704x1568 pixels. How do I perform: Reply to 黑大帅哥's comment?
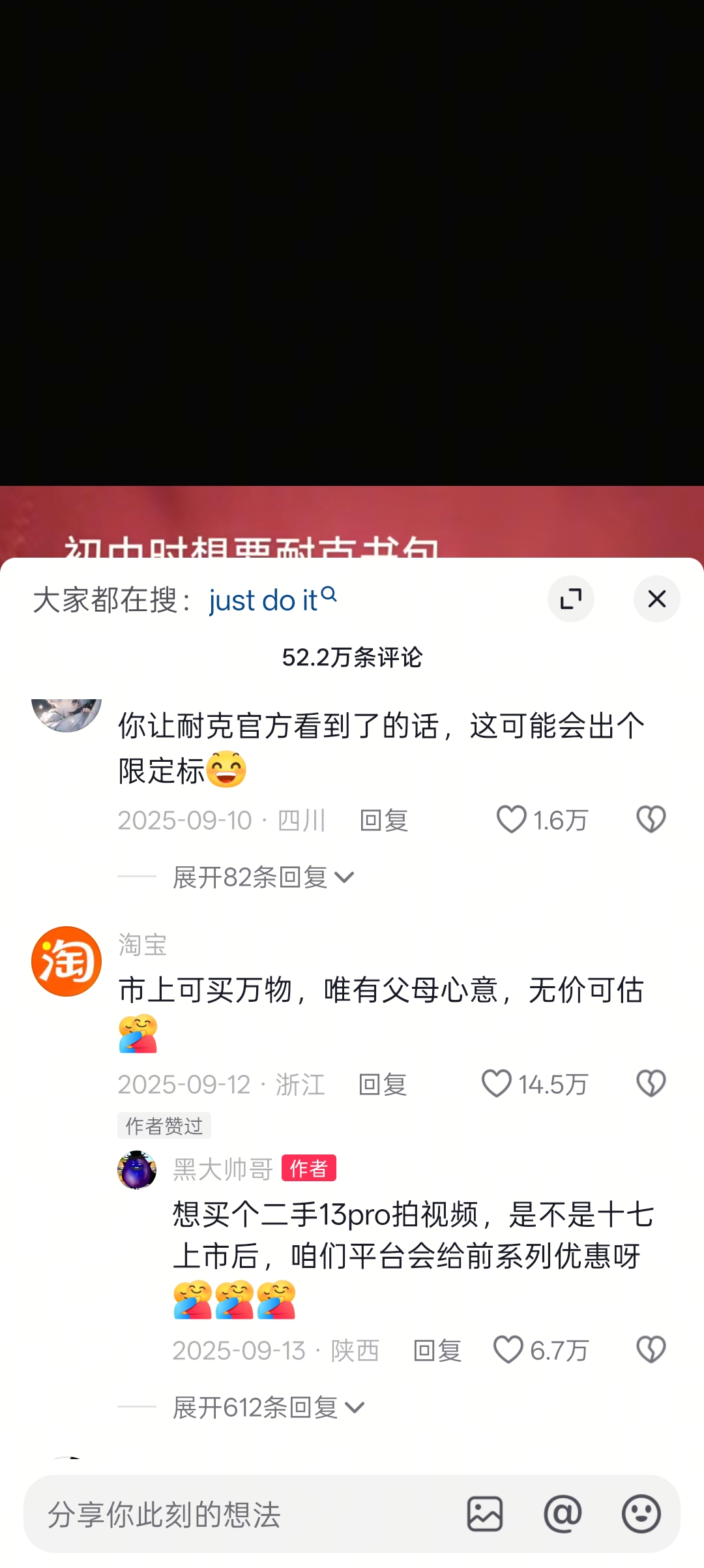pos(437,1351)
